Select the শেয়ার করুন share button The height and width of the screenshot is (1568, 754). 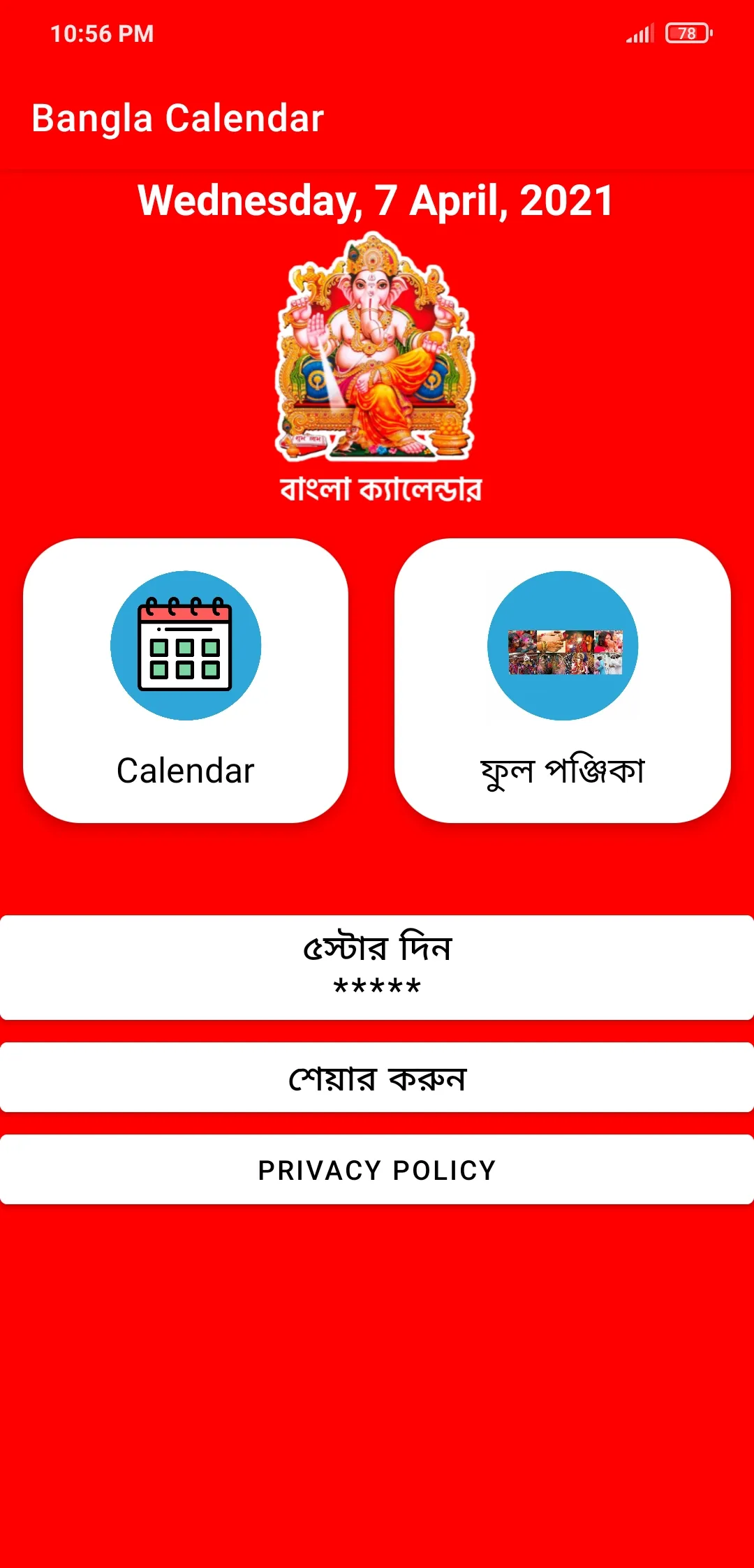(377, 1077)
